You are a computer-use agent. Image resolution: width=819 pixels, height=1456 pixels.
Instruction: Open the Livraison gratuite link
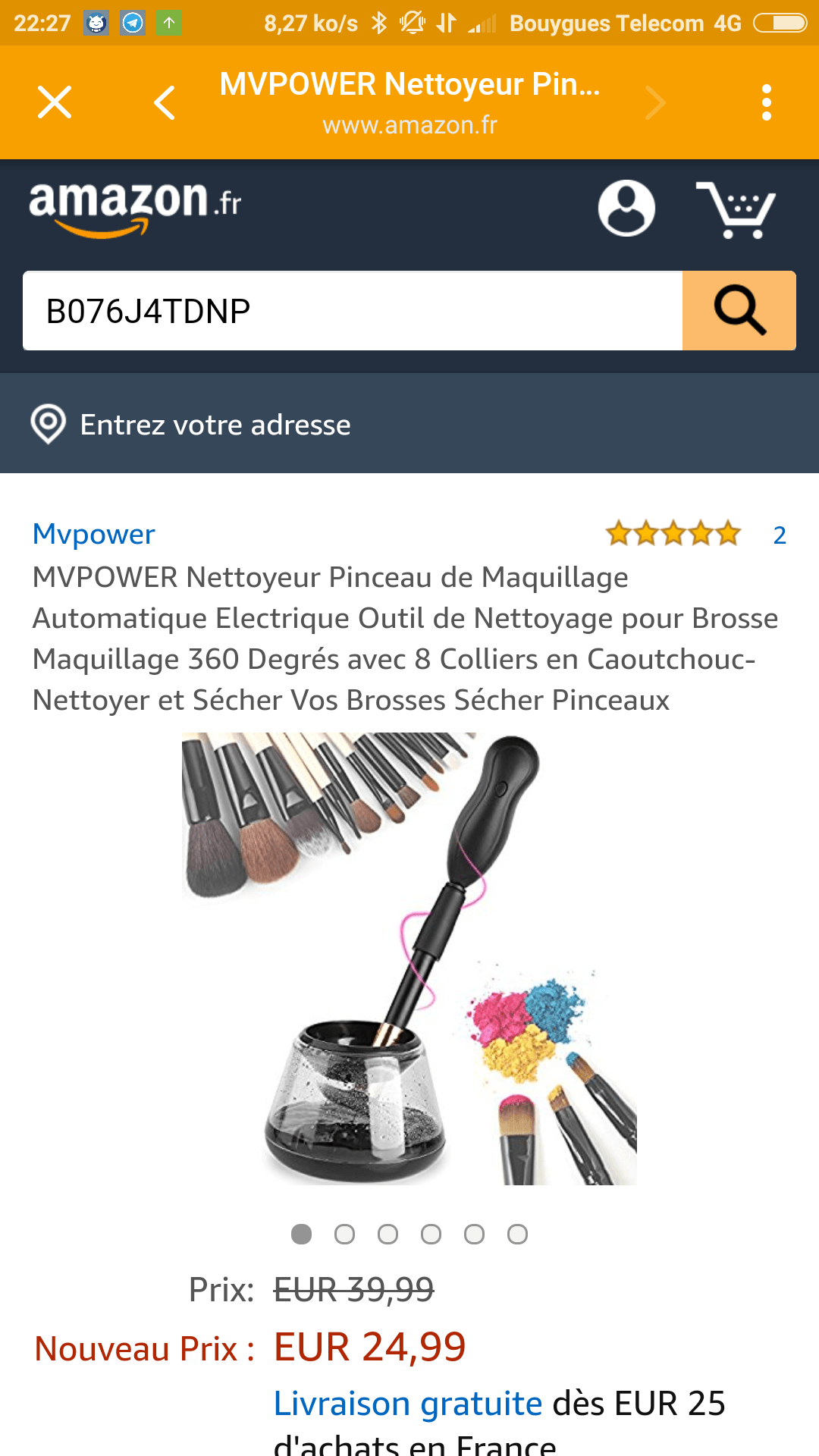(408, 1404)
